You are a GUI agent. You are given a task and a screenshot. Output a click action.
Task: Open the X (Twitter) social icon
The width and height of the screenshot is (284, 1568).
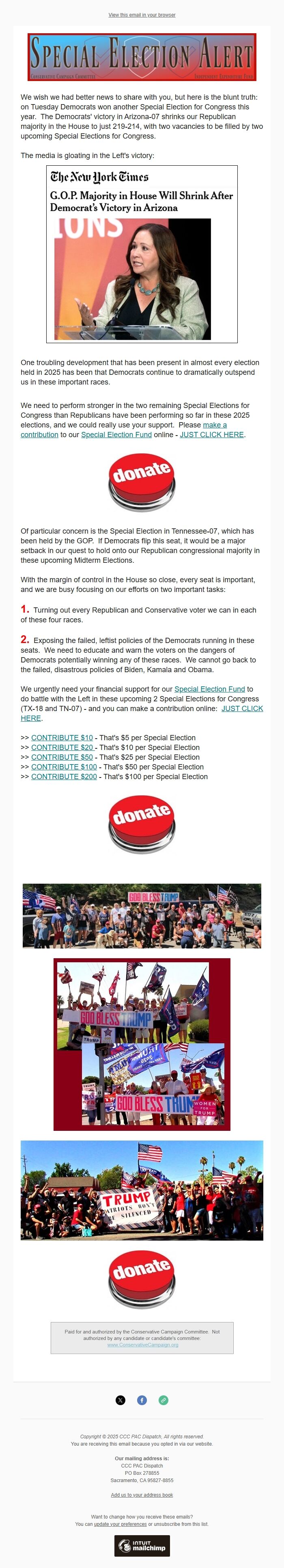coord(120,1400)
